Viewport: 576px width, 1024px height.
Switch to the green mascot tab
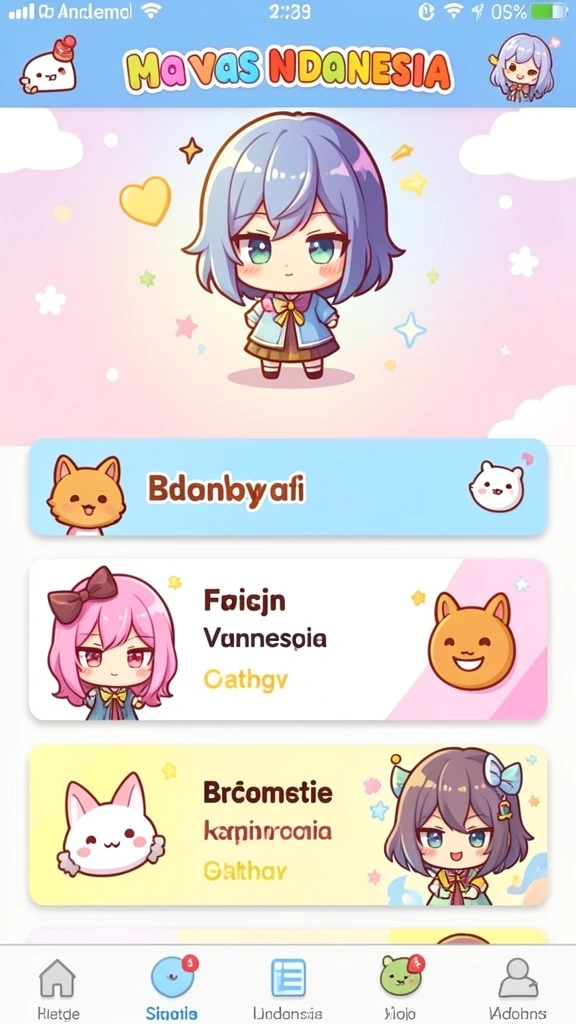tap(401, 989)
